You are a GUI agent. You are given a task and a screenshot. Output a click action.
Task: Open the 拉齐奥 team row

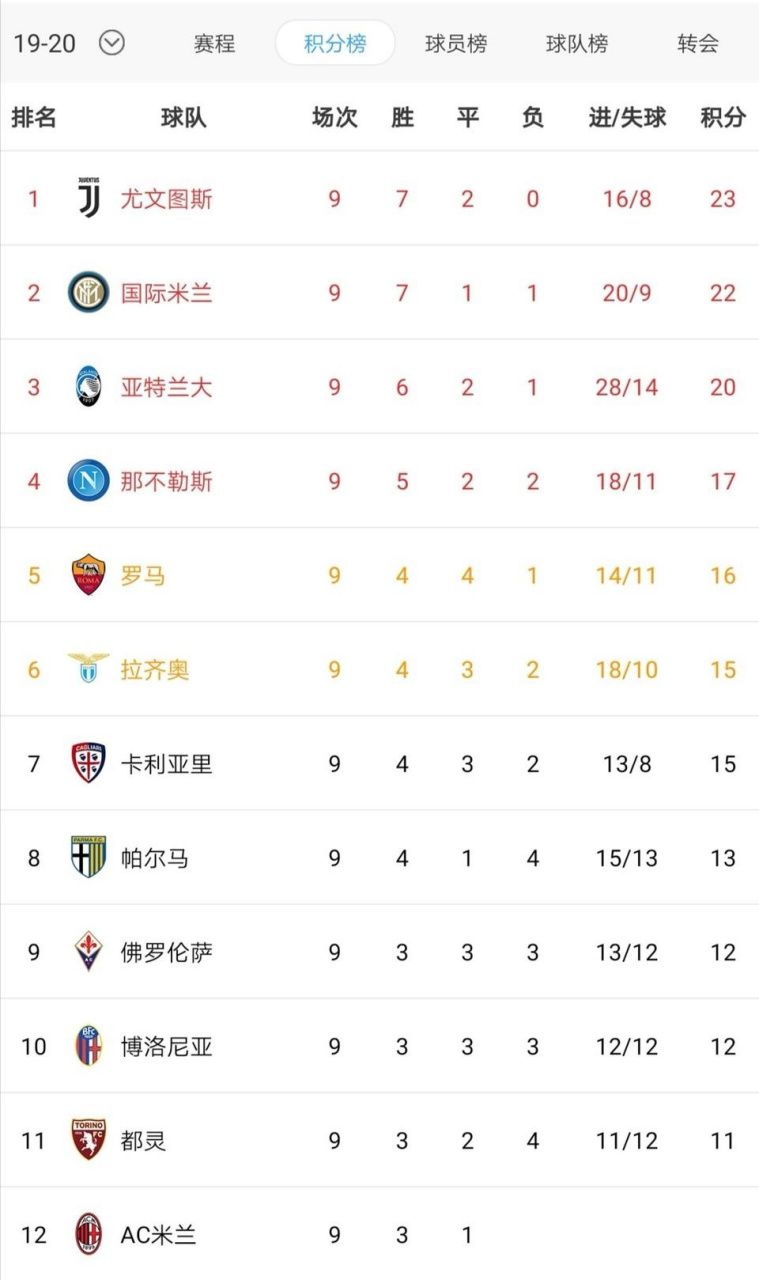click(x=379, y=669)
